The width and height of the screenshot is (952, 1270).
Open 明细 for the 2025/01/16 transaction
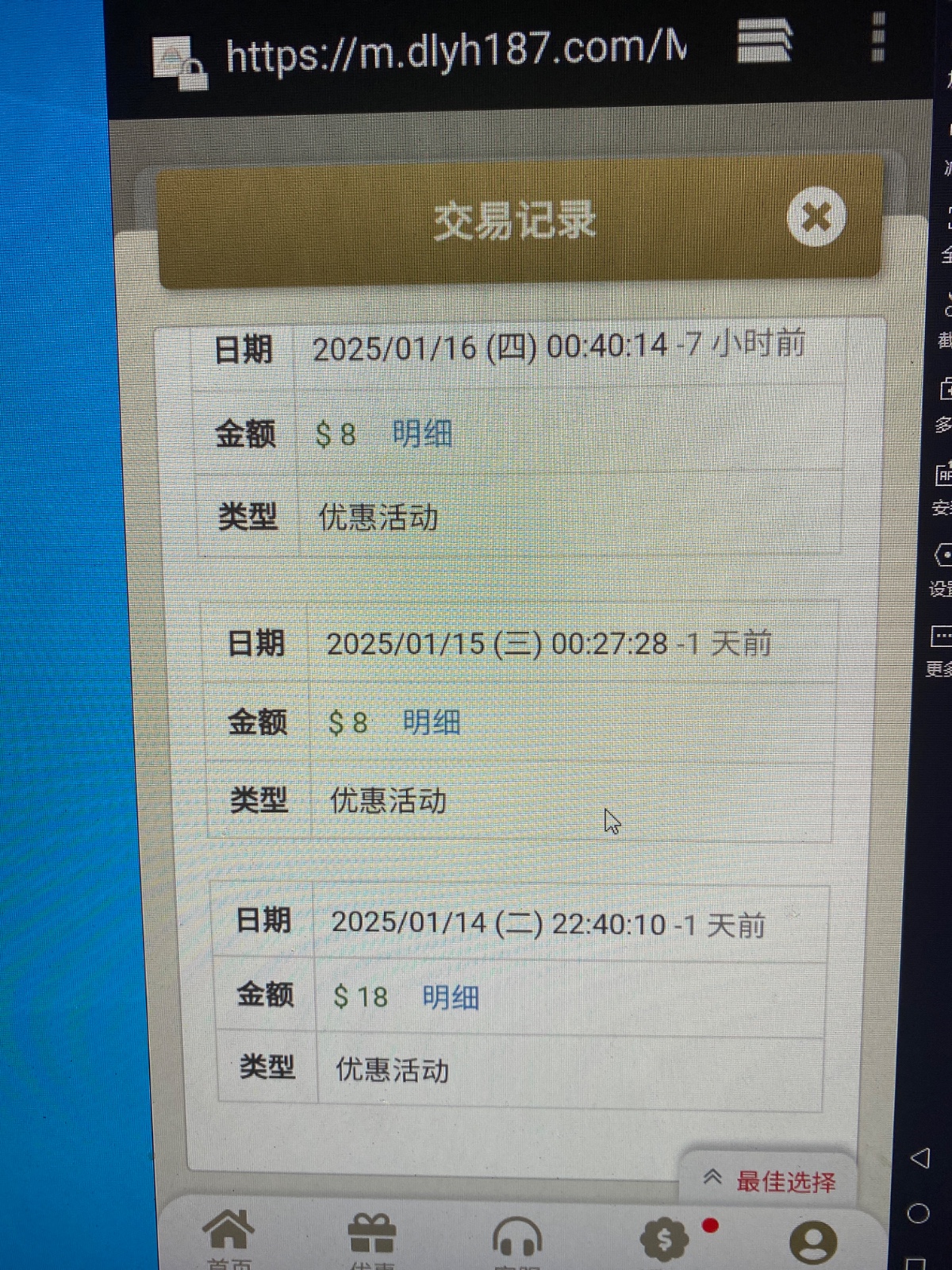click(x=422, y=434)
